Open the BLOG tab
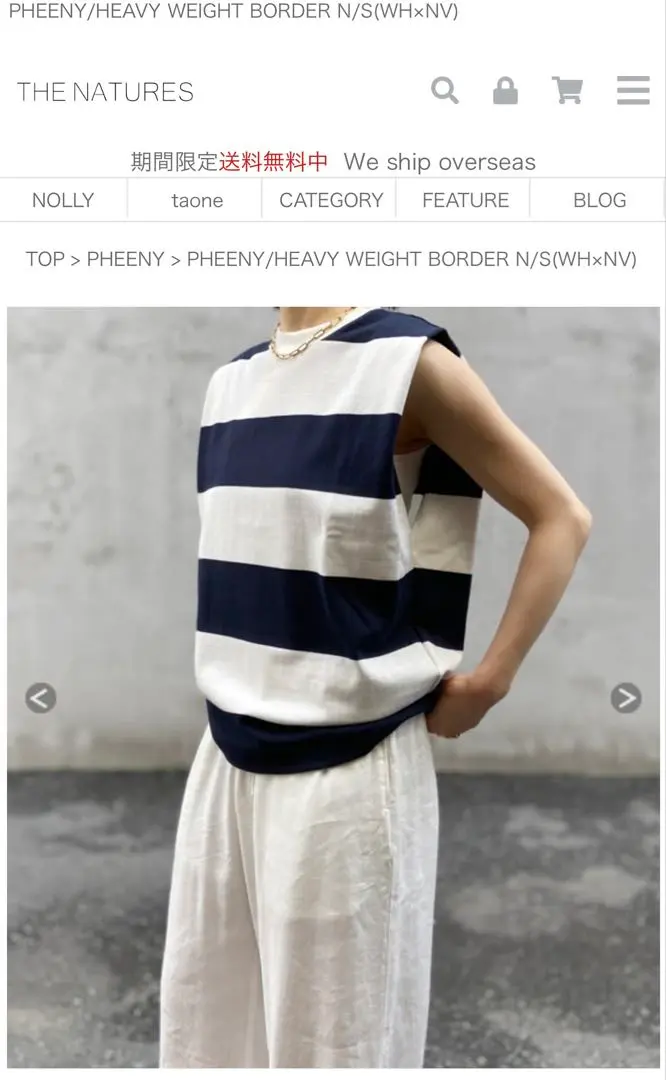Image resolution: width=666 pixels, height=1080 pixels. 599,200
